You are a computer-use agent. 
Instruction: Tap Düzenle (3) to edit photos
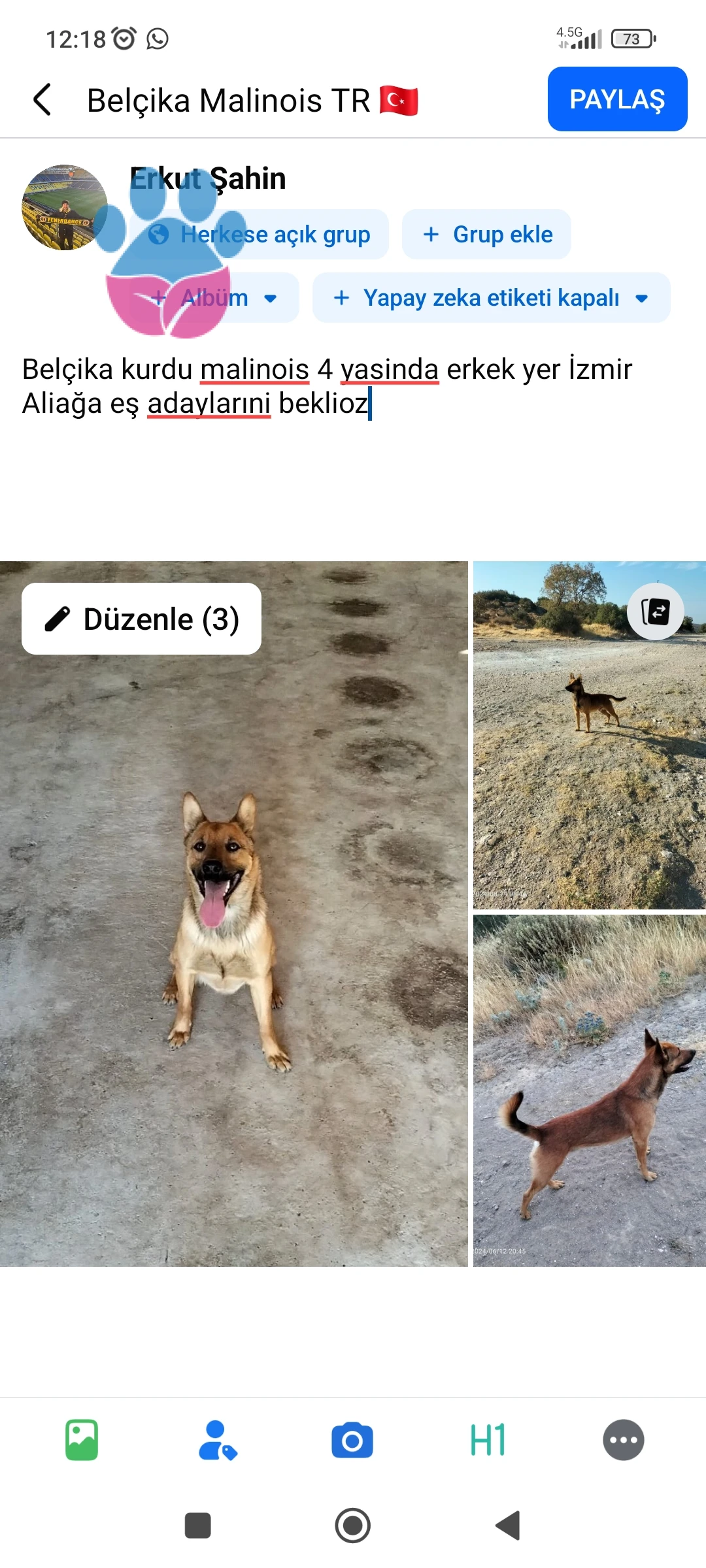(x=141, y=619)
